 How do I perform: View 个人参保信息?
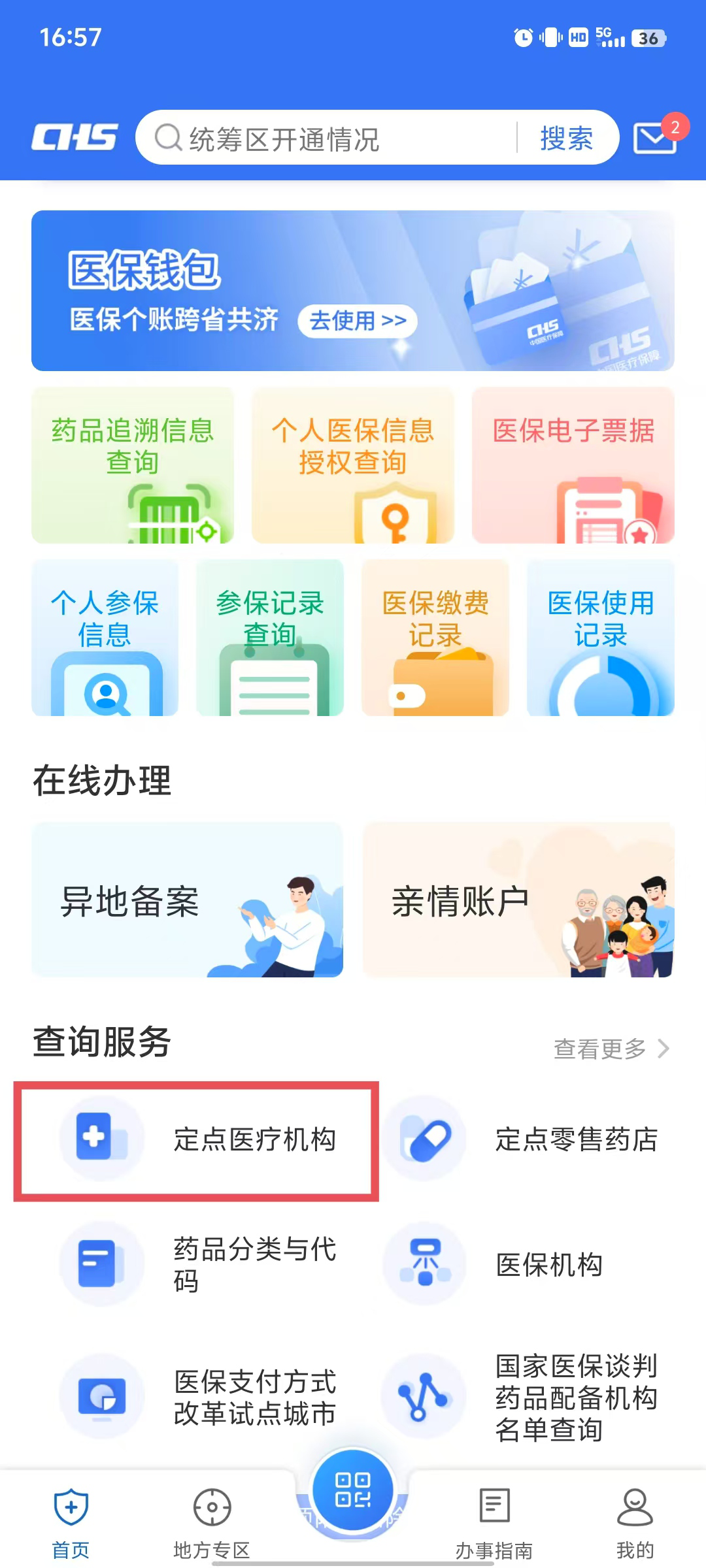(105, 638)
